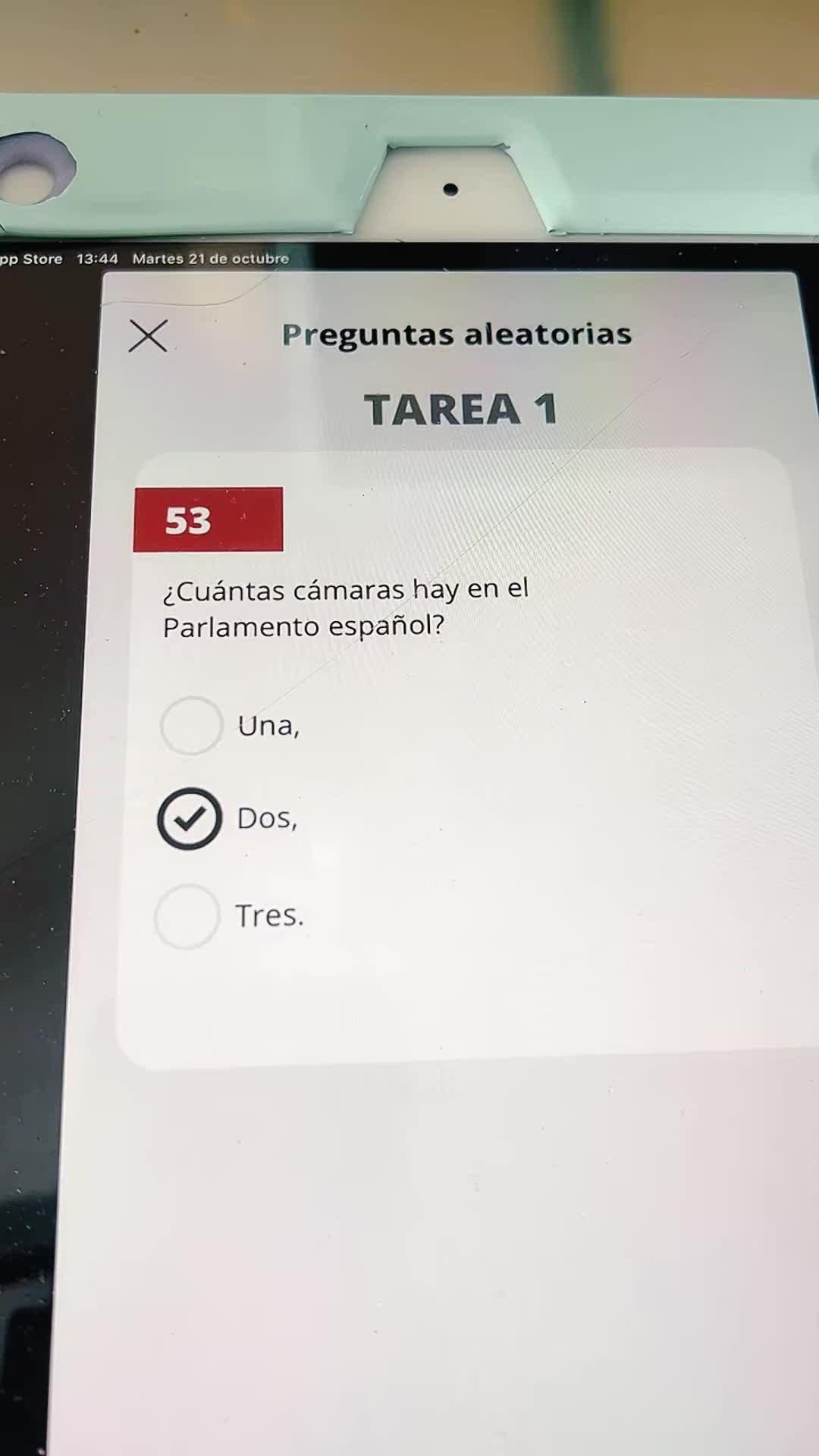
Task: Tap the checked Dos option
Action: click(x=190, y=819)
